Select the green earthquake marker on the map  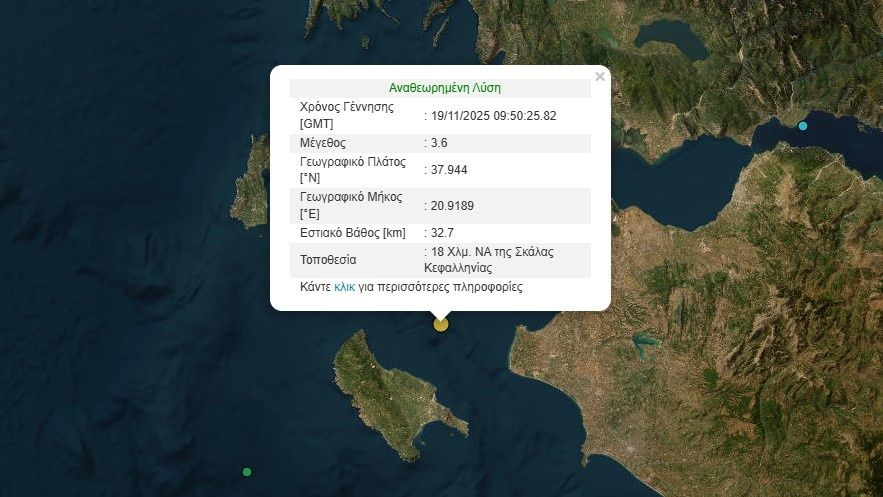(x=247, y=472)
